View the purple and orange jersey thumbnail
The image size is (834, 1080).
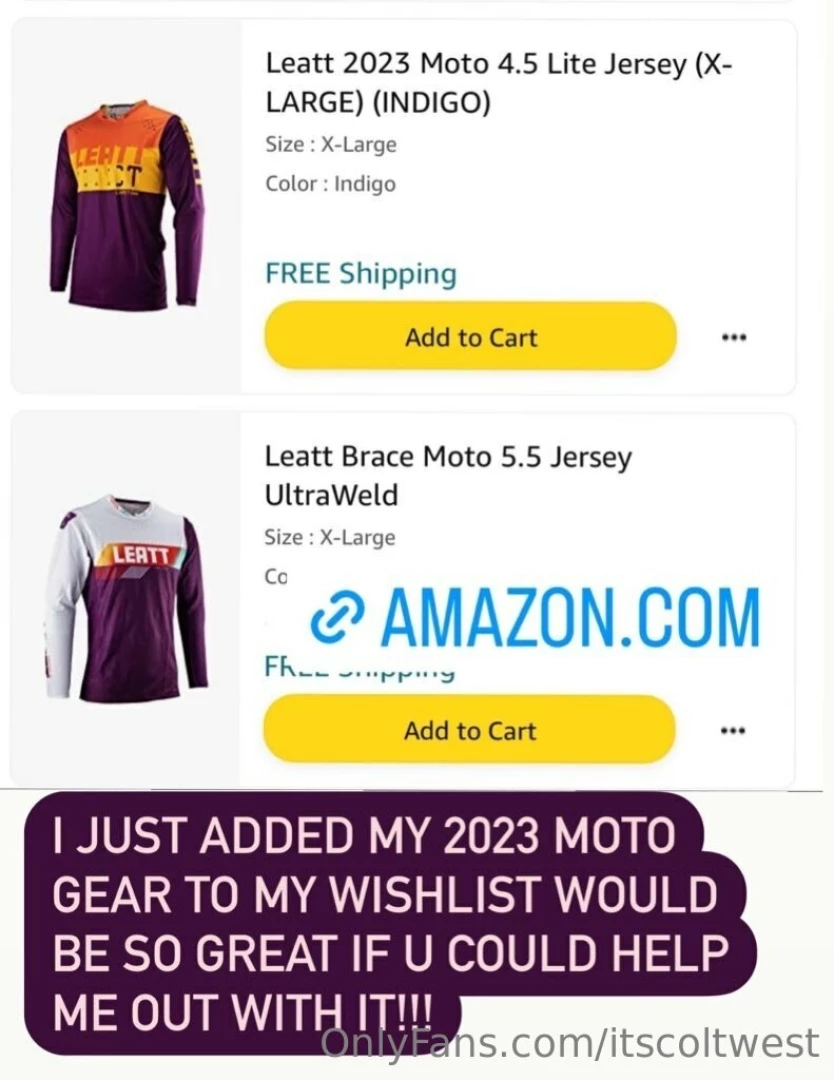coord(128,207)
